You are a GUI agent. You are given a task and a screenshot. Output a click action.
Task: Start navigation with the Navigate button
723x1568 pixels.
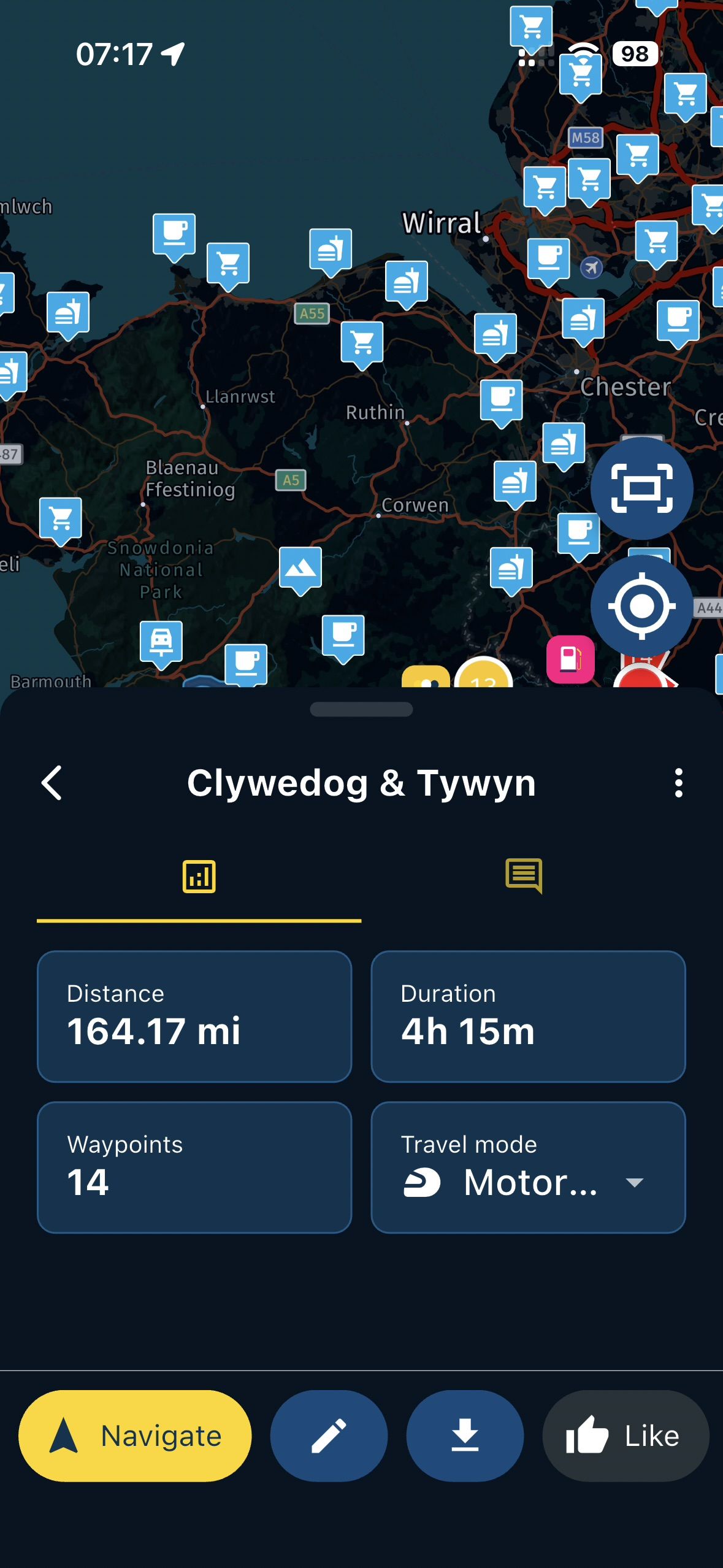[x=135, y=1435]
